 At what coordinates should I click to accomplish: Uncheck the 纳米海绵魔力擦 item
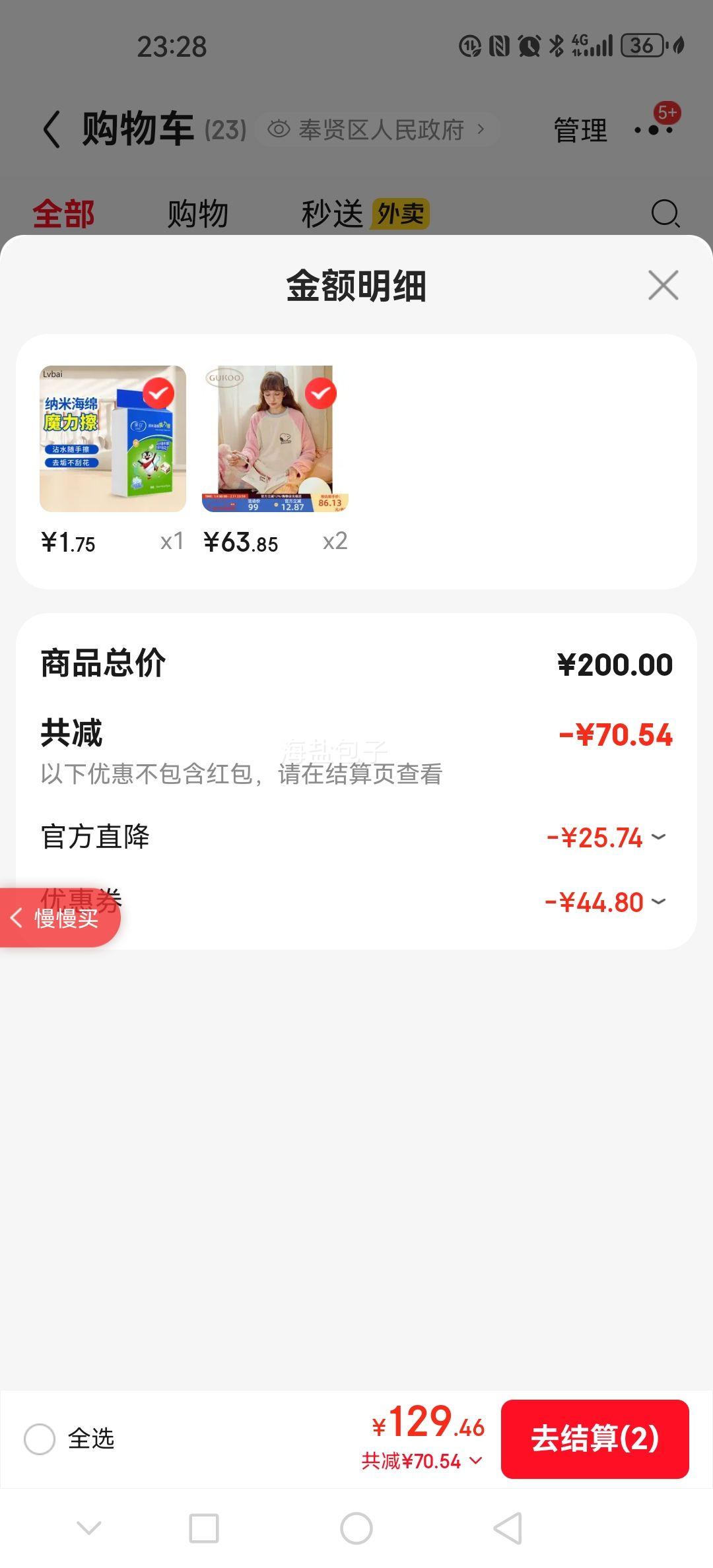pyautogui.click(x=158, y=394)
